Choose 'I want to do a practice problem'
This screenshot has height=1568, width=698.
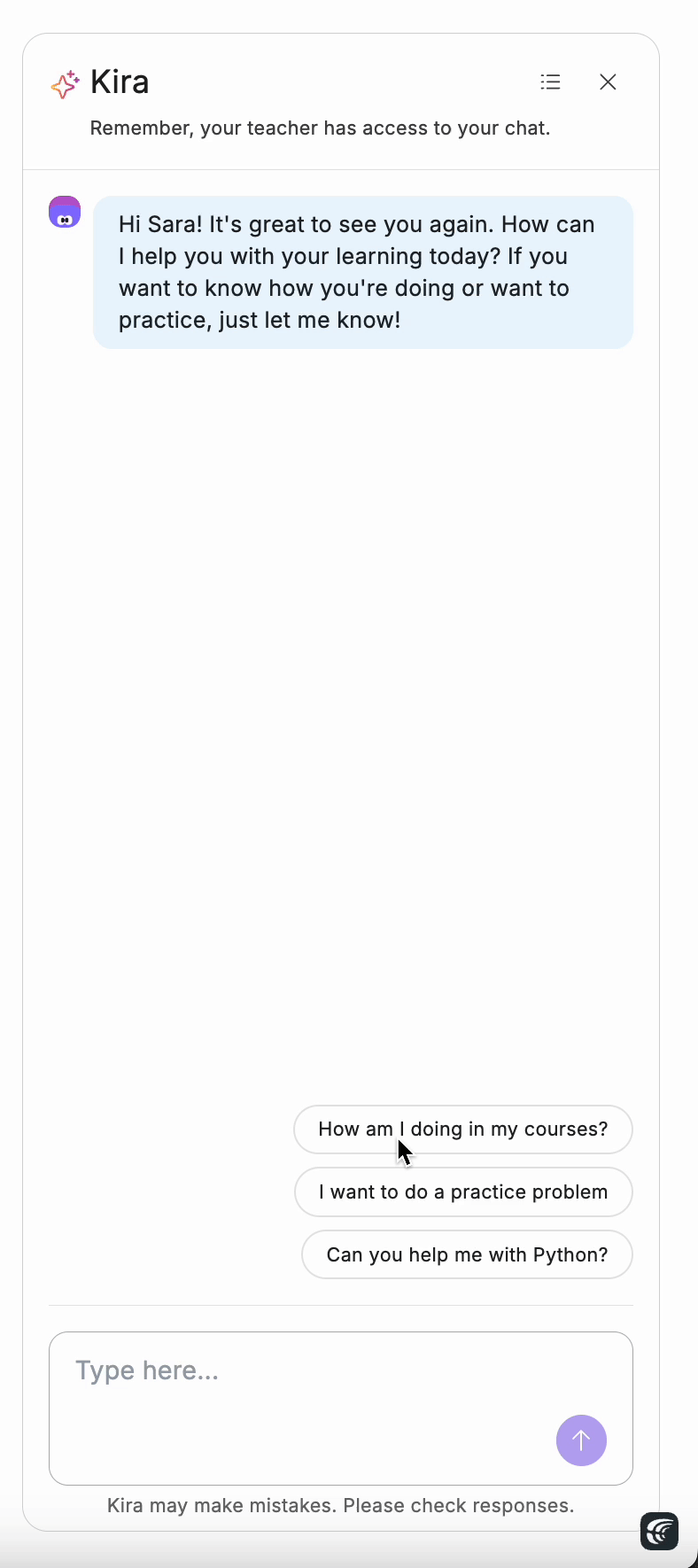point(462,1192)
